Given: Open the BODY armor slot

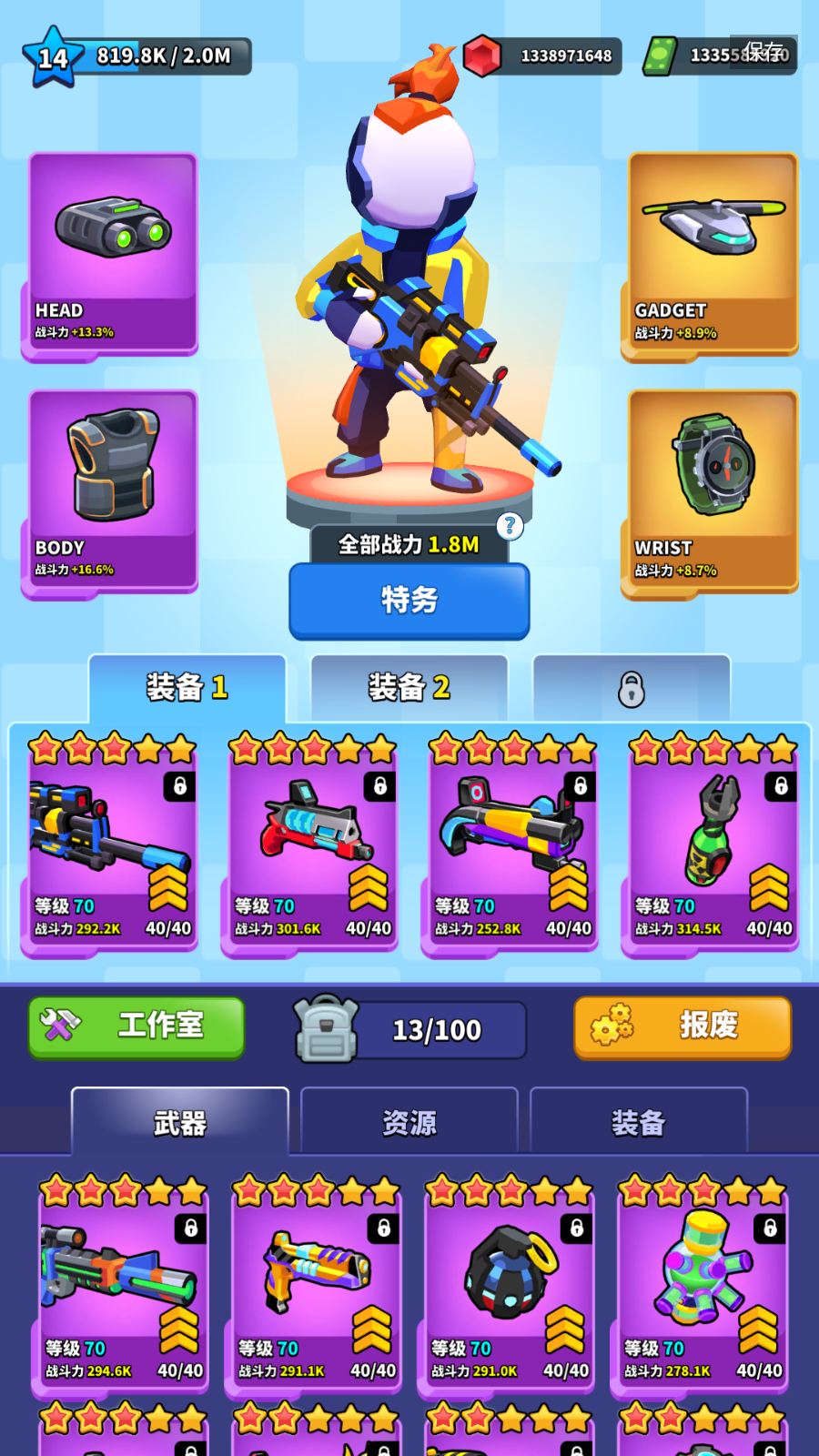Looking at the screenshot, I should click(x=113, y=491).
